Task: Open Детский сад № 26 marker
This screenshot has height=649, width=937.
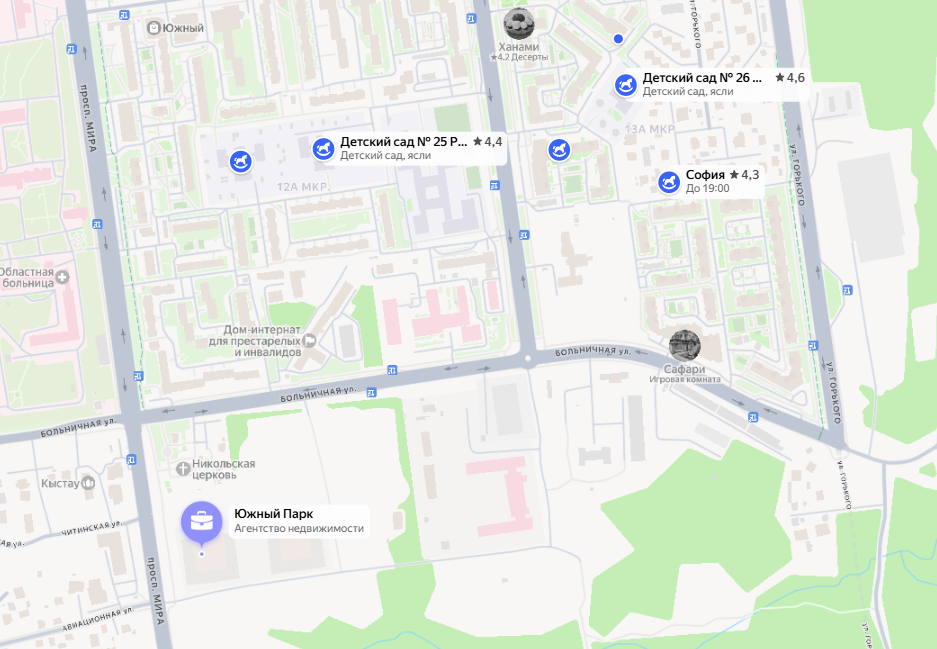Action: click(x=626, y=85)
